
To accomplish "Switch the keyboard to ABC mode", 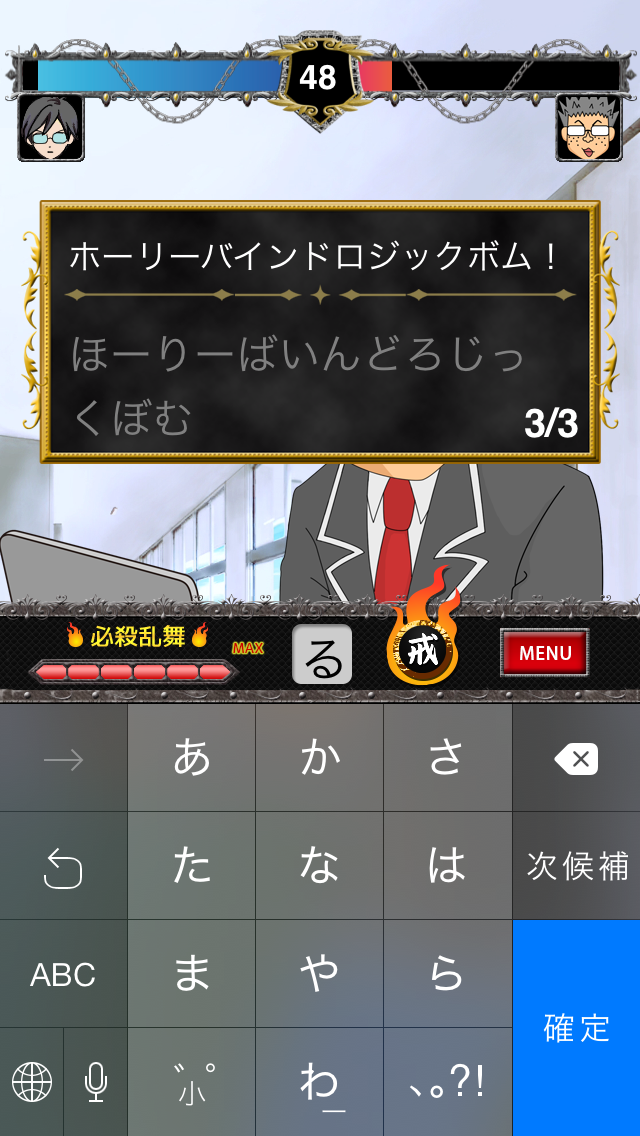I will (63, 974).
